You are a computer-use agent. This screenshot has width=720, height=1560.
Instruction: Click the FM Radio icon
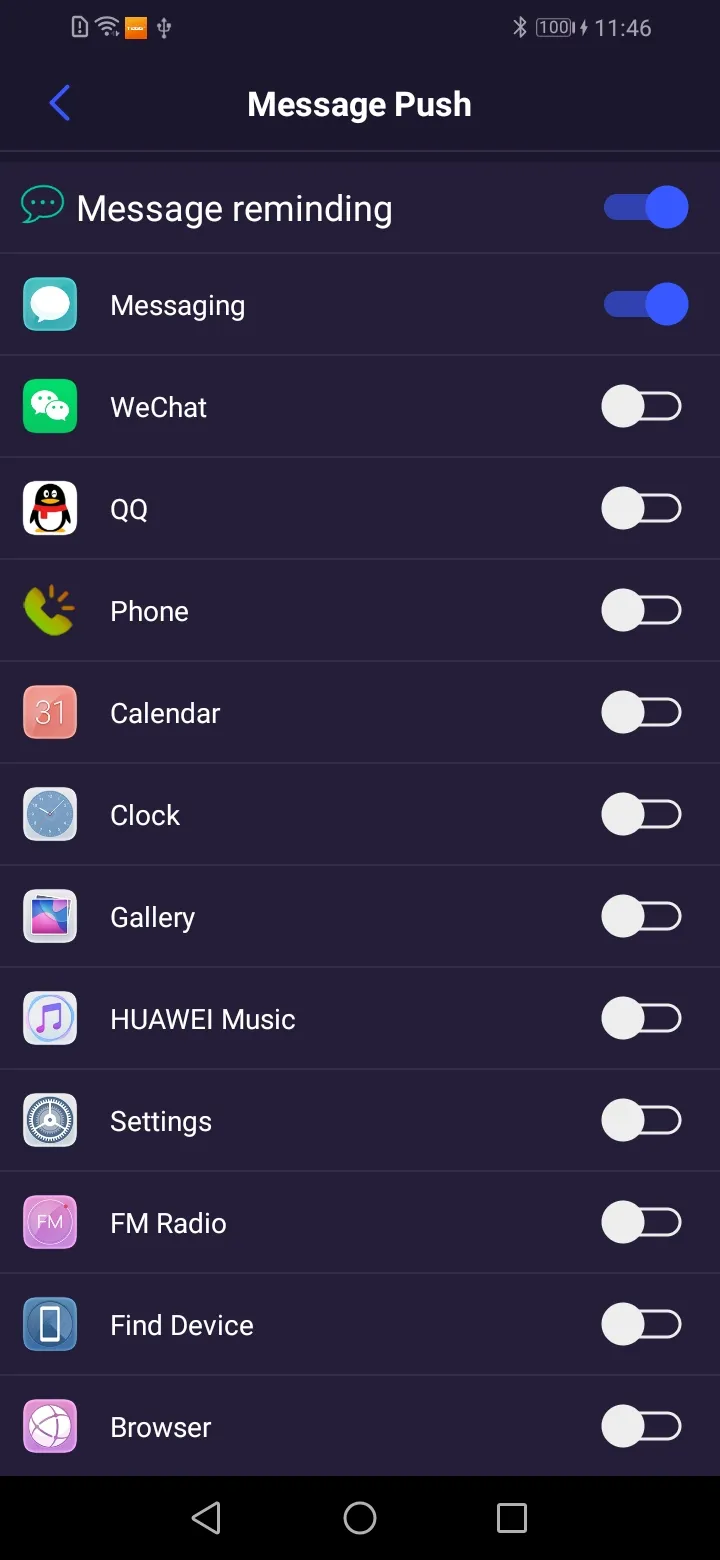(x=49, y=1222)
